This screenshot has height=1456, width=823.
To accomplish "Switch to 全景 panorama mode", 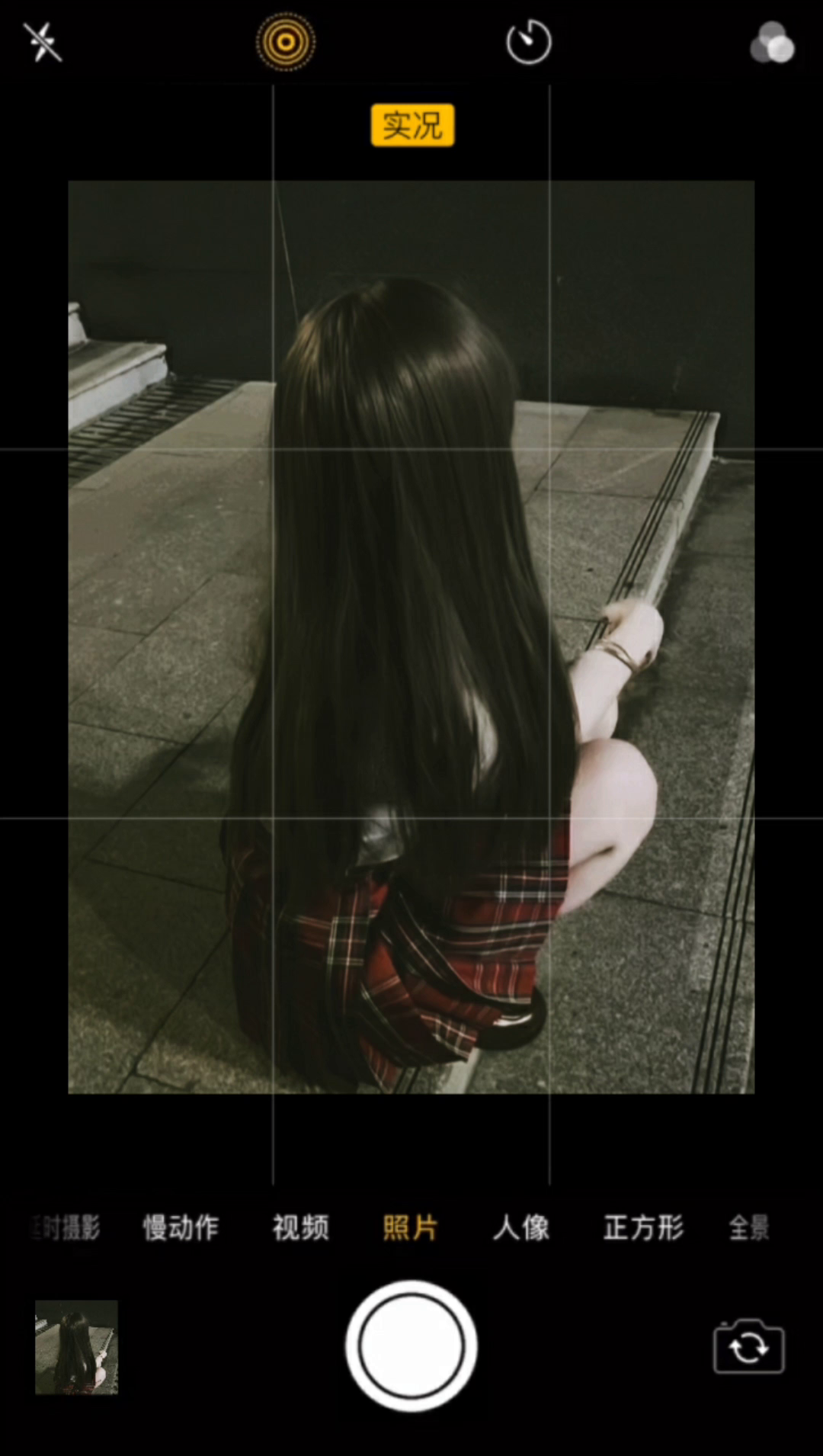I will click(x=749, y=1228).
